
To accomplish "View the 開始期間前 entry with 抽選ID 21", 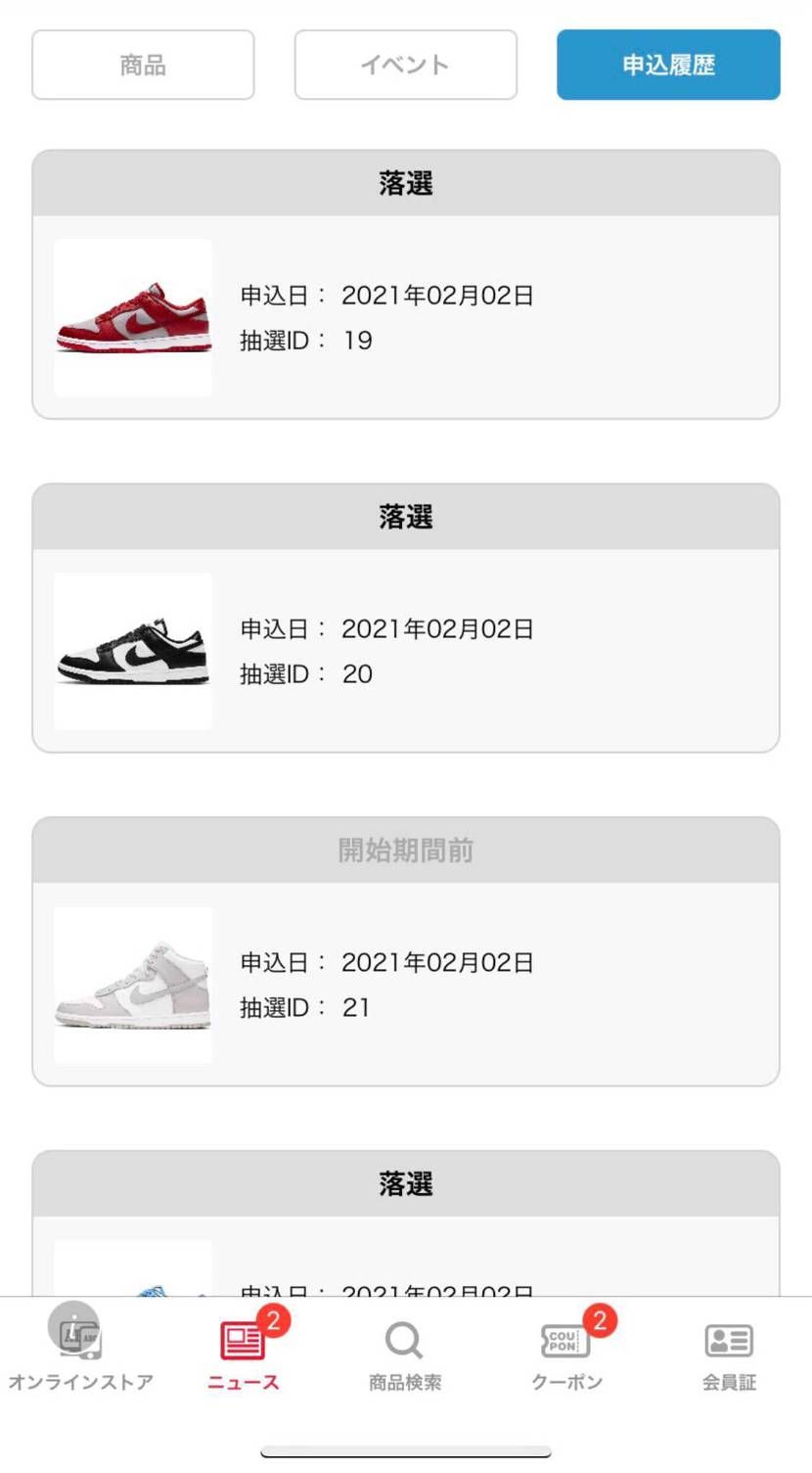I will tap(405, 984).
